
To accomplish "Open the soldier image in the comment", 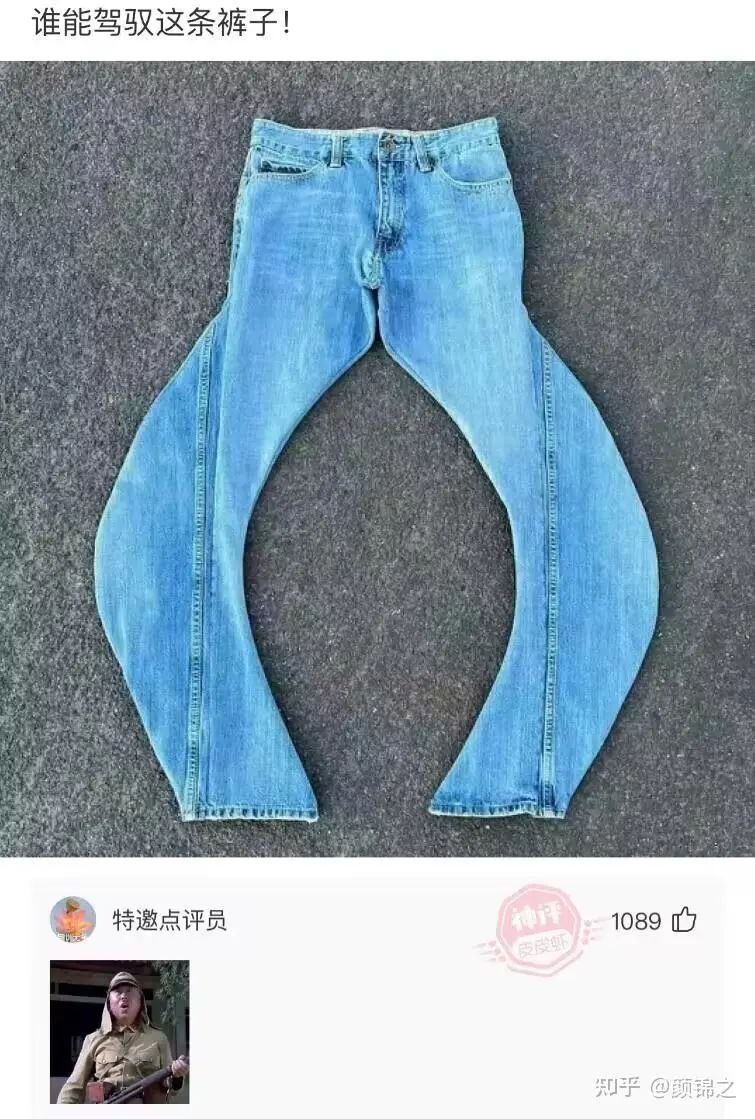I will coord(119,1031).
